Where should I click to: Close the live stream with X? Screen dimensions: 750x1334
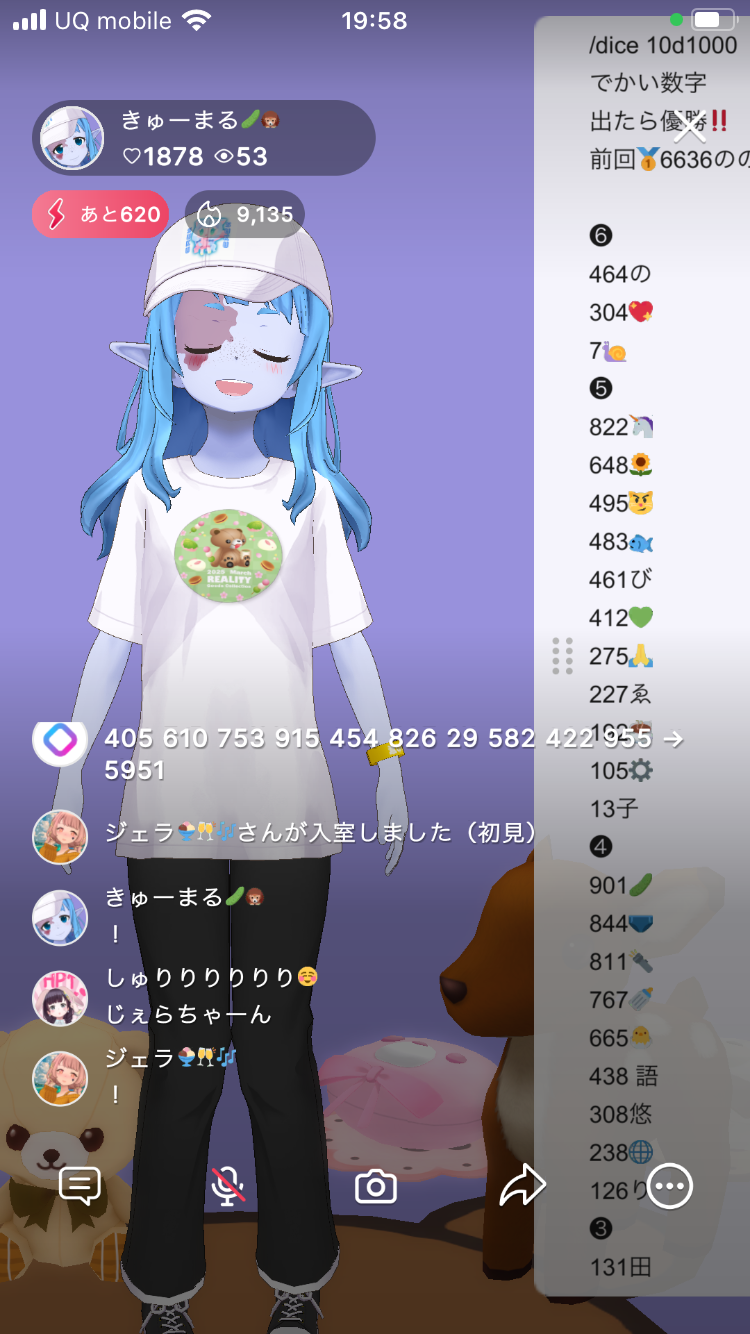click(x=690, y=127)
